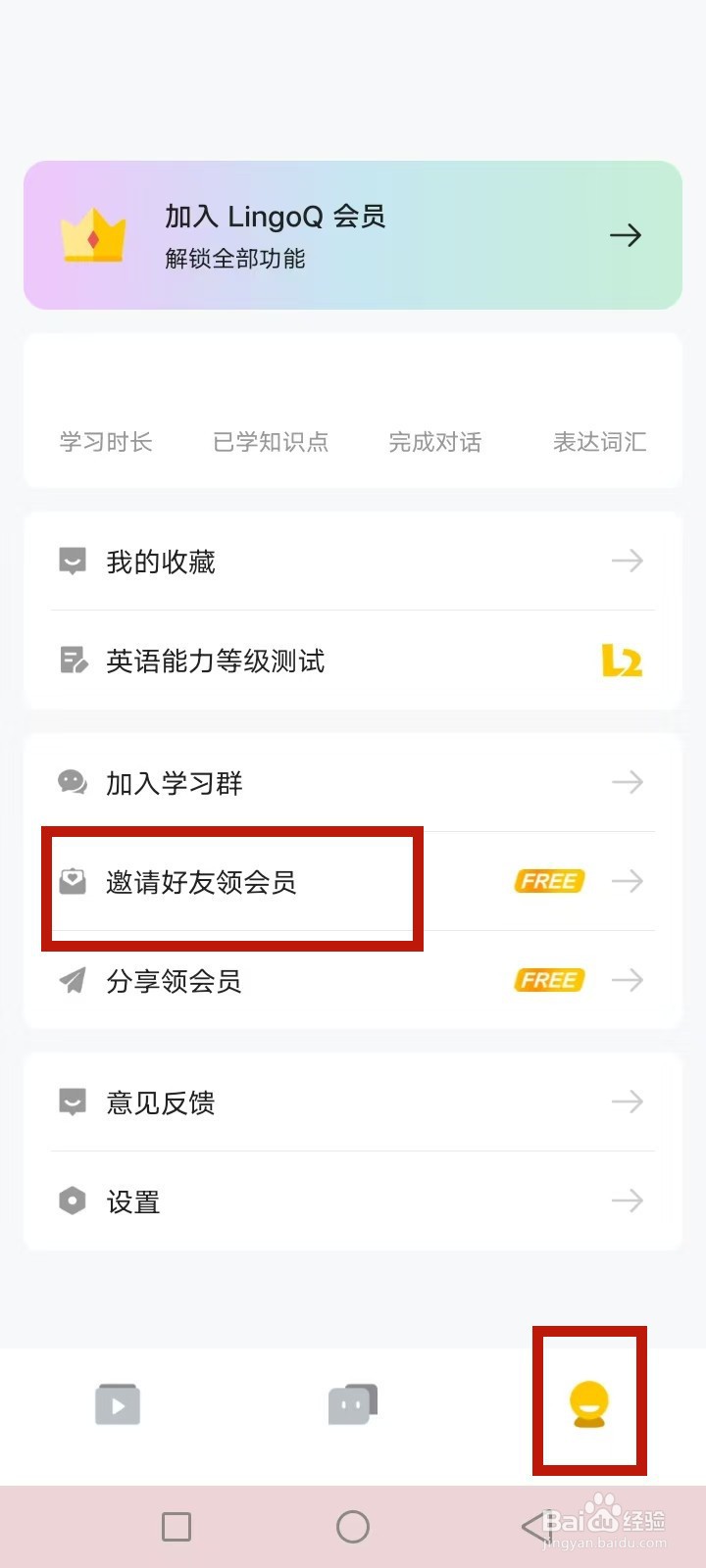Open 我的收藏 via its chevron arrow
The width and height of the screenshot is (706, 1568).
pyautogui.click(x=628, y=561)
